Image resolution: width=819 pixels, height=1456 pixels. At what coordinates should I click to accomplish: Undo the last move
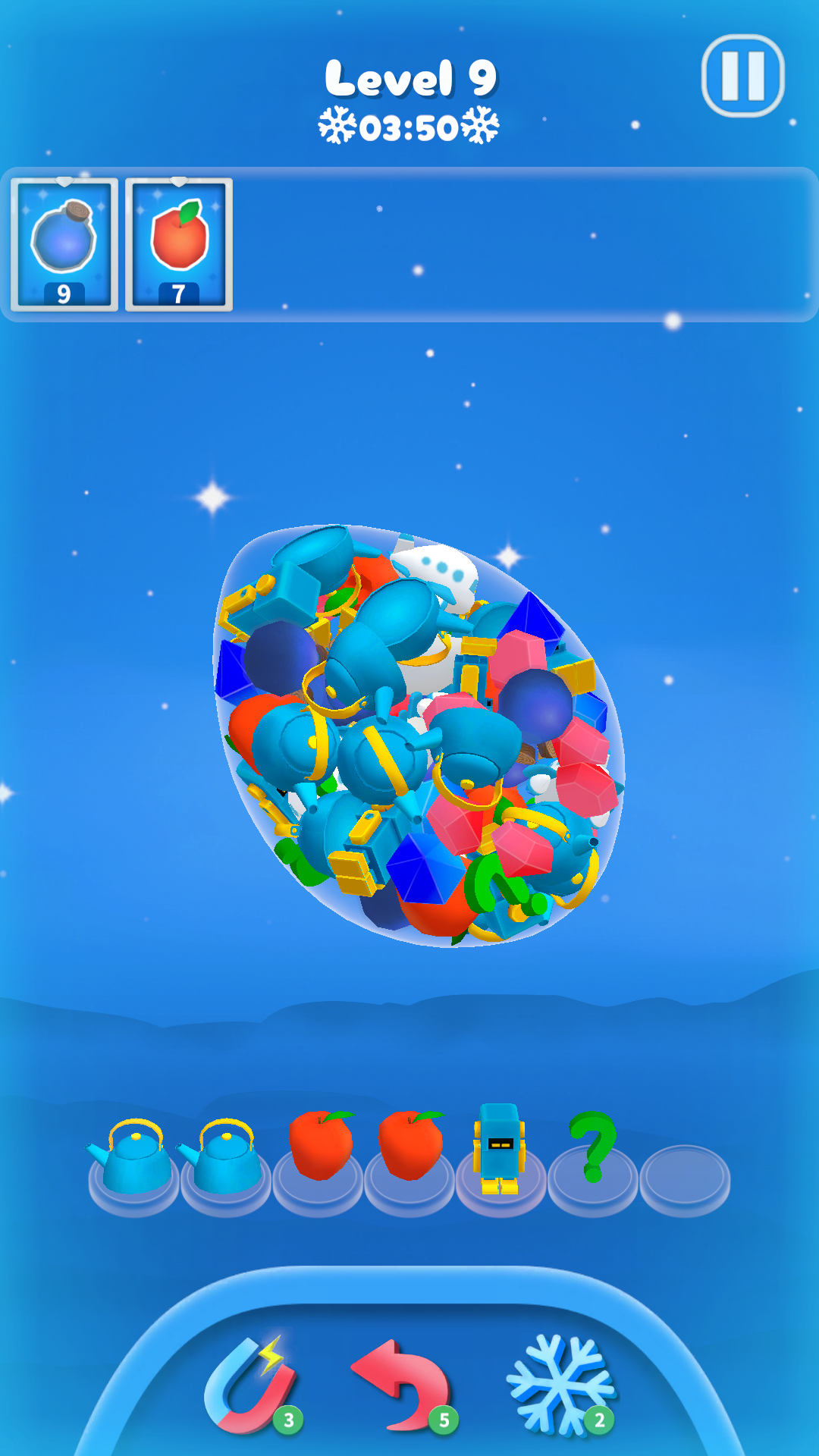402,1386
